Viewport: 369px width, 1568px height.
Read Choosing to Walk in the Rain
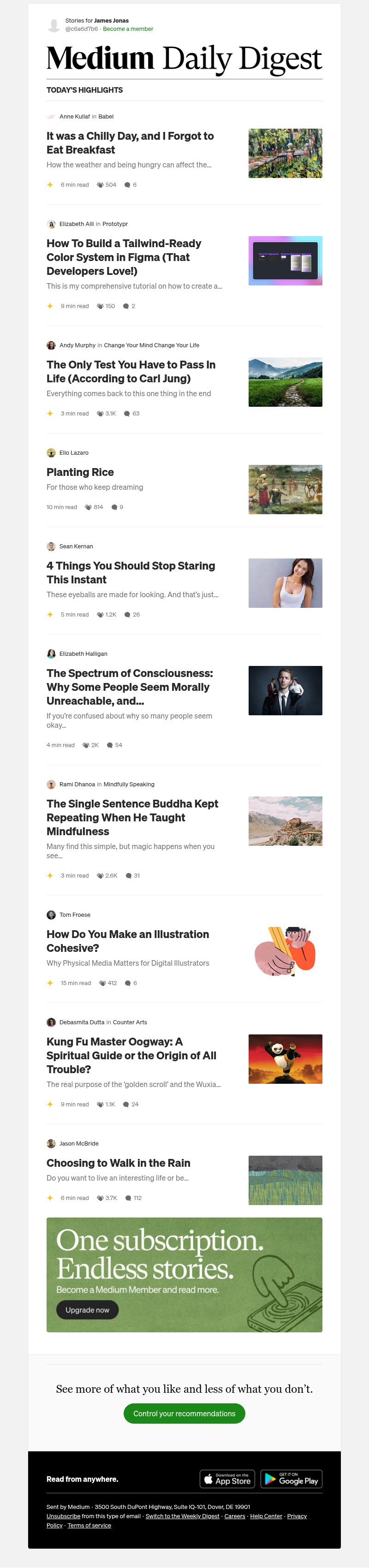coord(118,1163)
